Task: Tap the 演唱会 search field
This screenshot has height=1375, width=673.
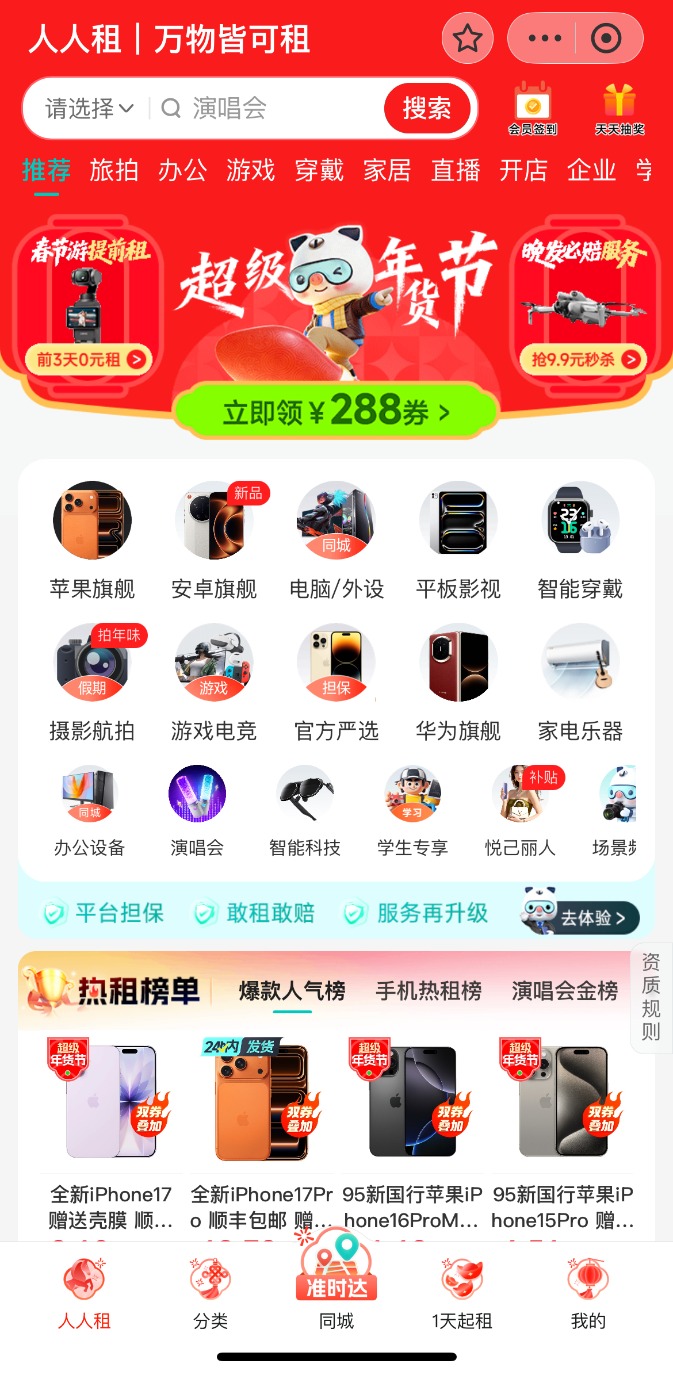Action: 270,108
